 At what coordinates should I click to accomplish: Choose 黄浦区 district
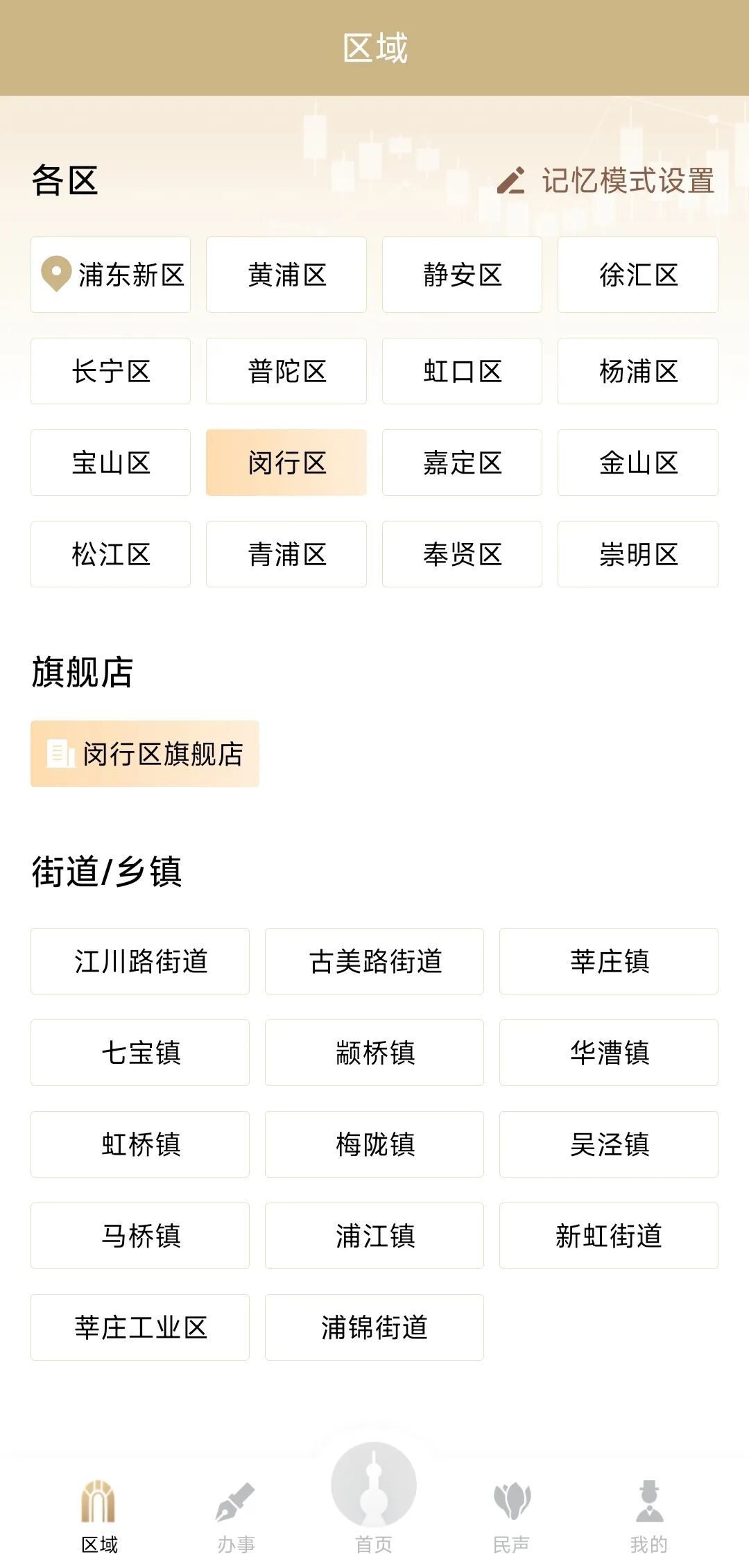point(286,275)
